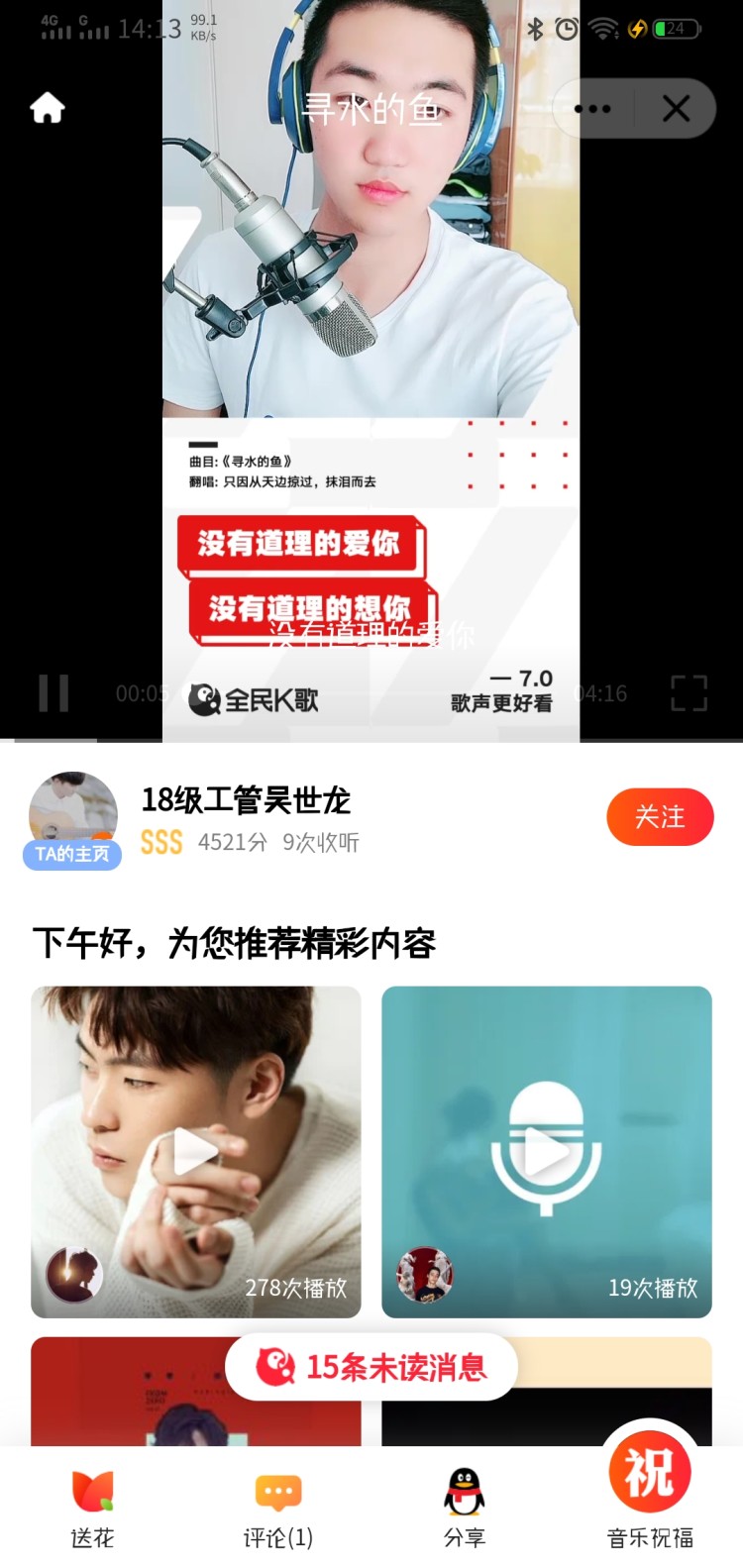Pause the song playback

pyautogui.click(x=53, y=693)
